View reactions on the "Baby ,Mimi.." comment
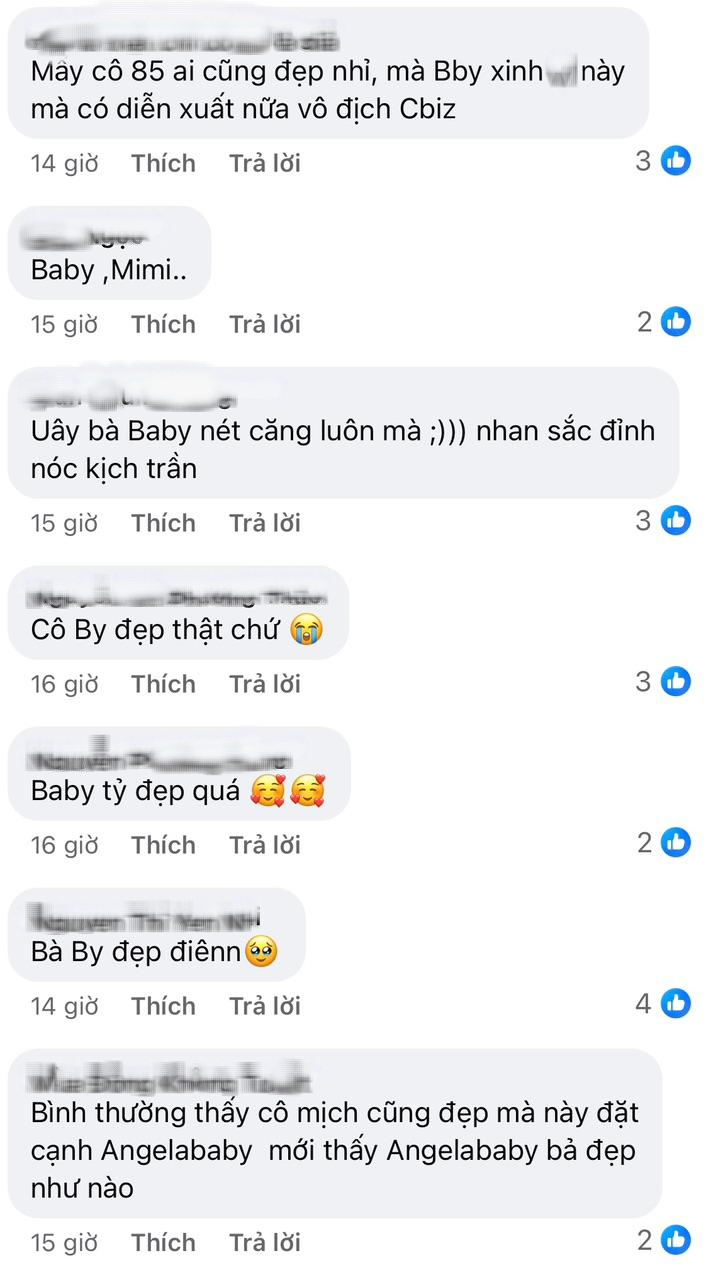The width and height of the screenshot is (706, 1280). click(664, 322)
